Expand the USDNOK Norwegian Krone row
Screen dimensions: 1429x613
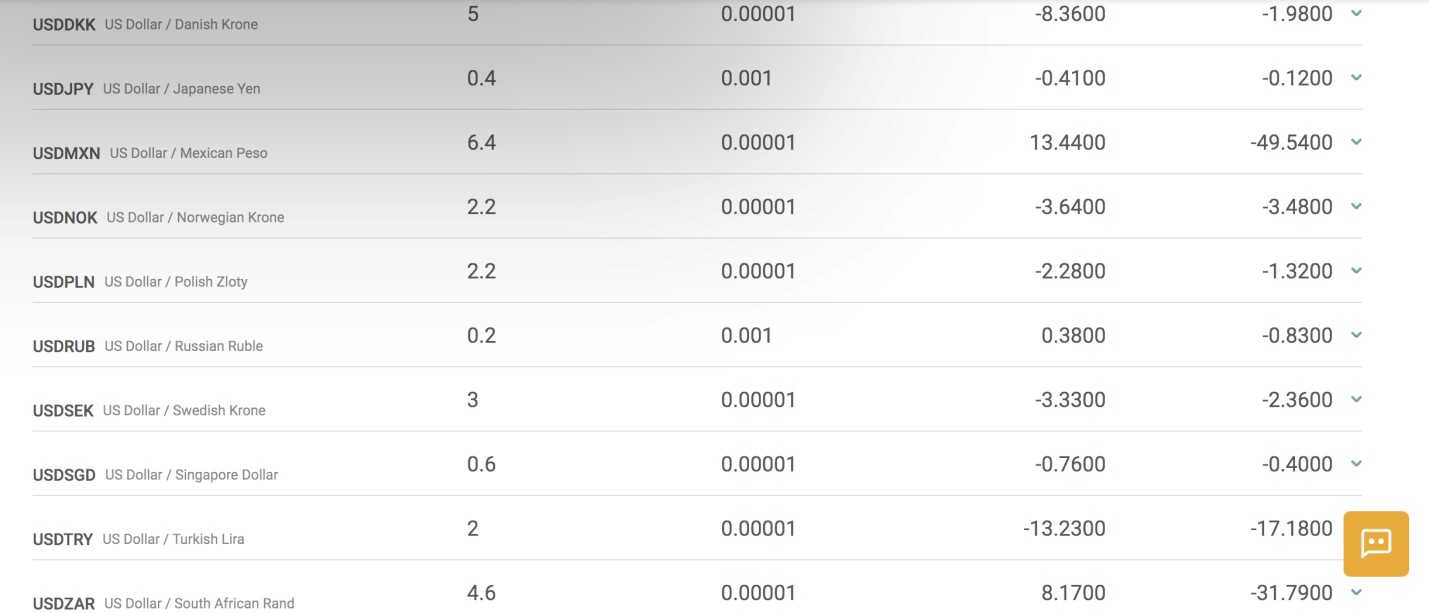pyautogui.click(x=1356, y=207)
